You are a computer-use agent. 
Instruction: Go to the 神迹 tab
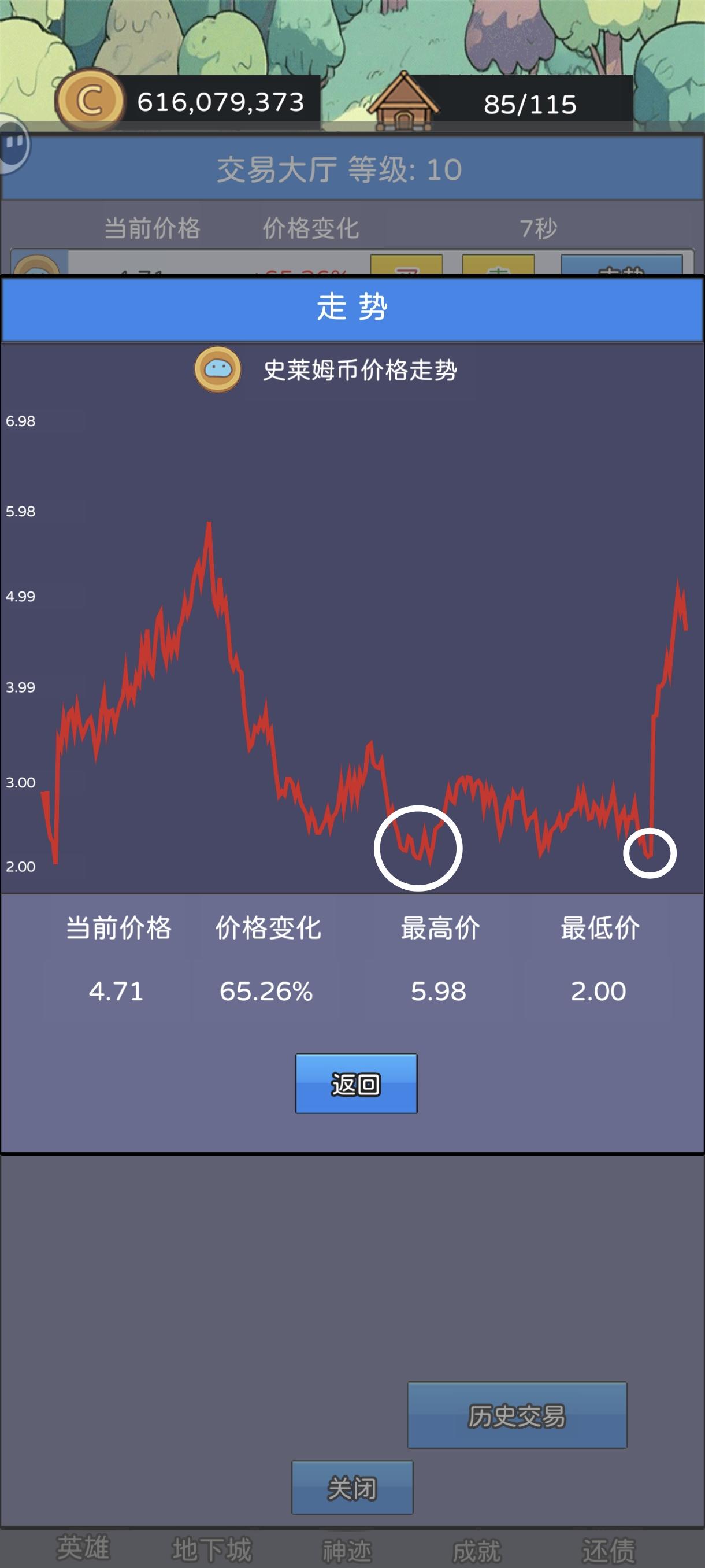347,1550
